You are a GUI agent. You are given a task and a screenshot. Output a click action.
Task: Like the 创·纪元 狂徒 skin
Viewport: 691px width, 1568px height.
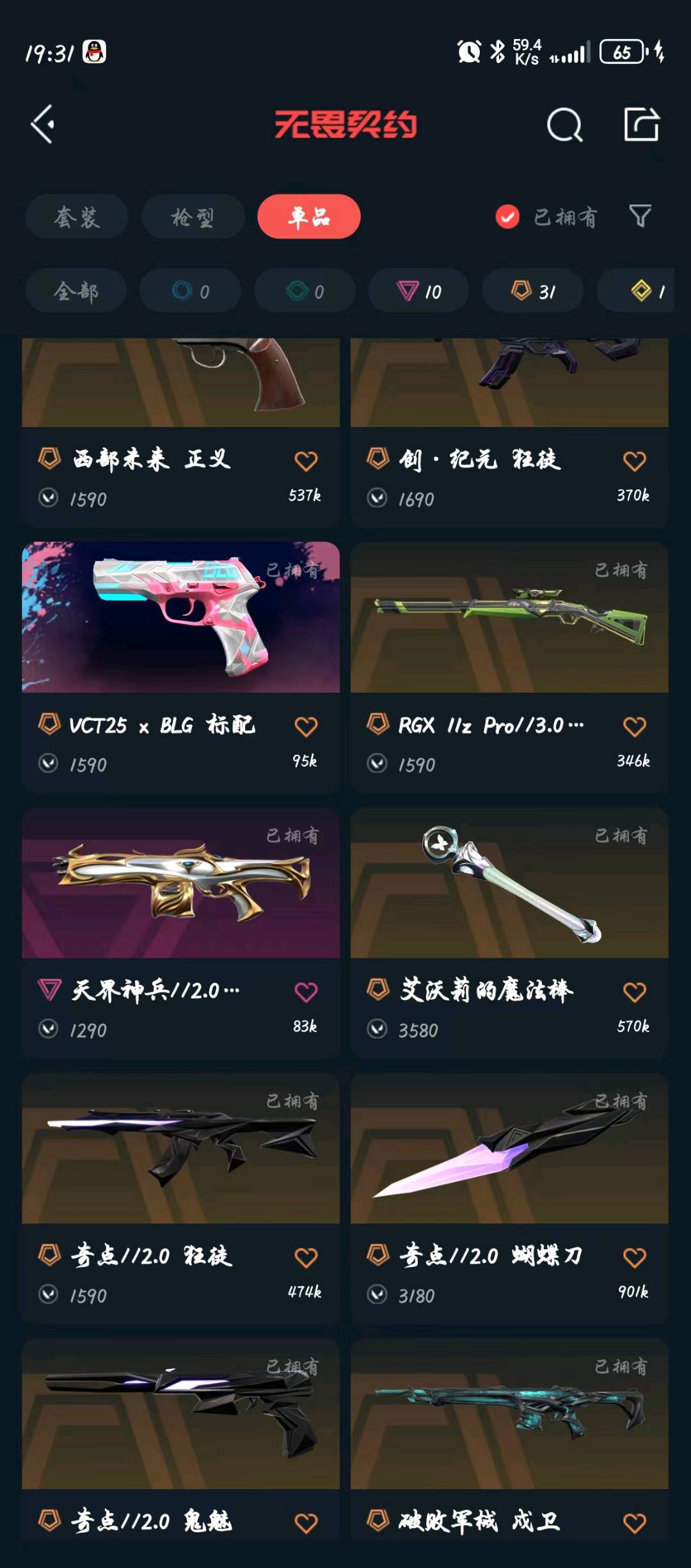[634, 461]
